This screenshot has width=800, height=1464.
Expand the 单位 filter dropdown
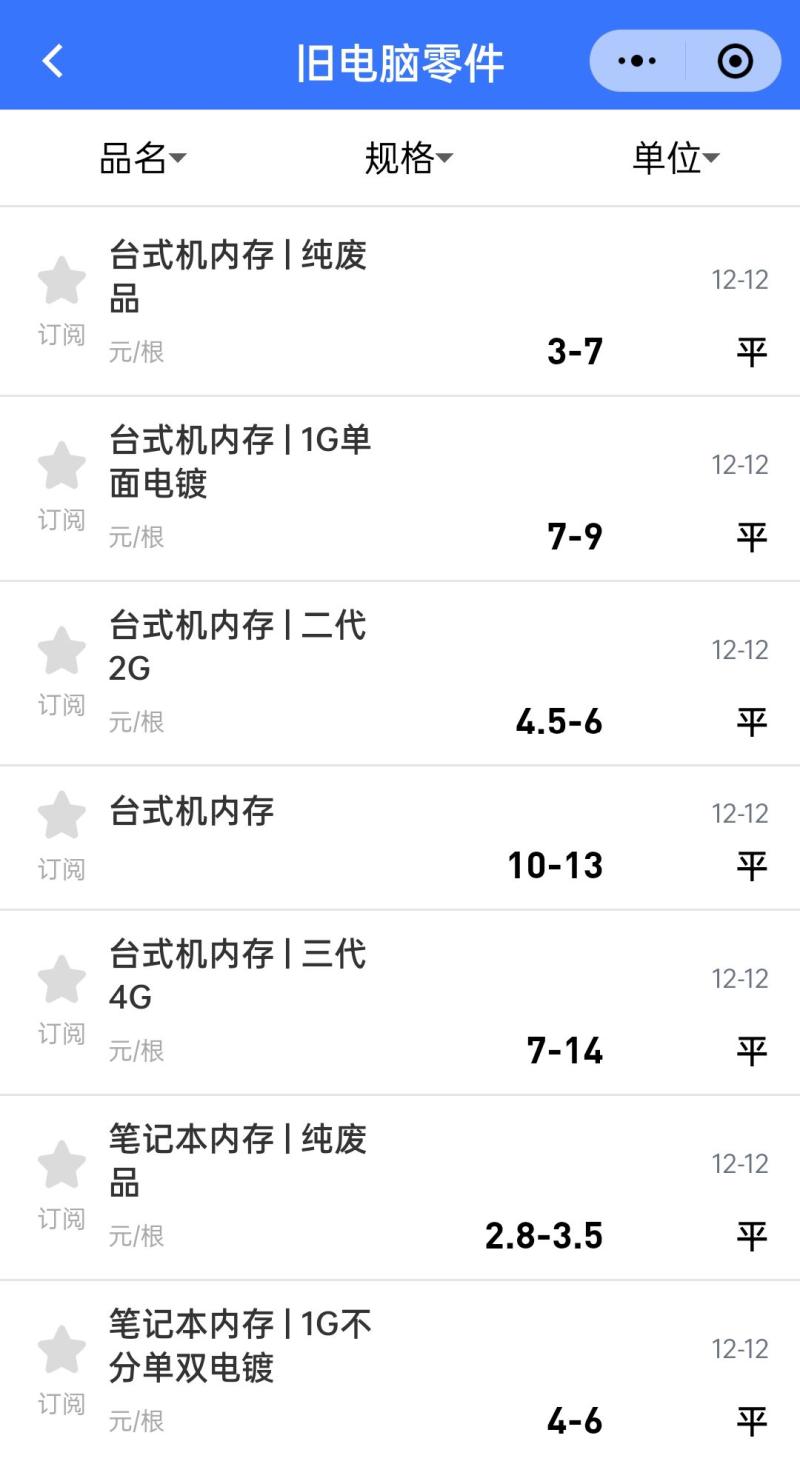coord(676,158)
